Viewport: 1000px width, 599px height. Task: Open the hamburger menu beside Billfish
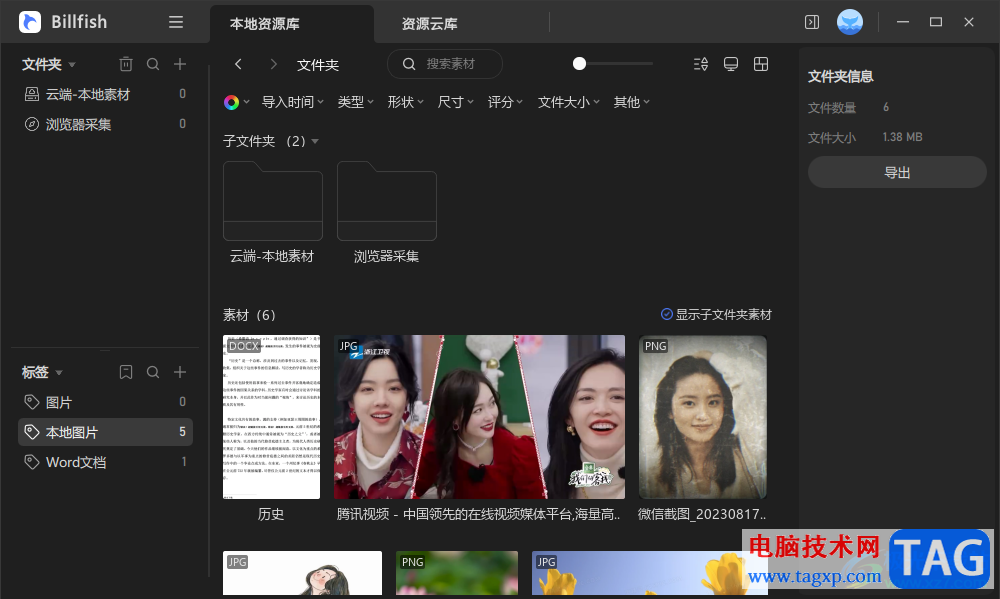point(176,22)
